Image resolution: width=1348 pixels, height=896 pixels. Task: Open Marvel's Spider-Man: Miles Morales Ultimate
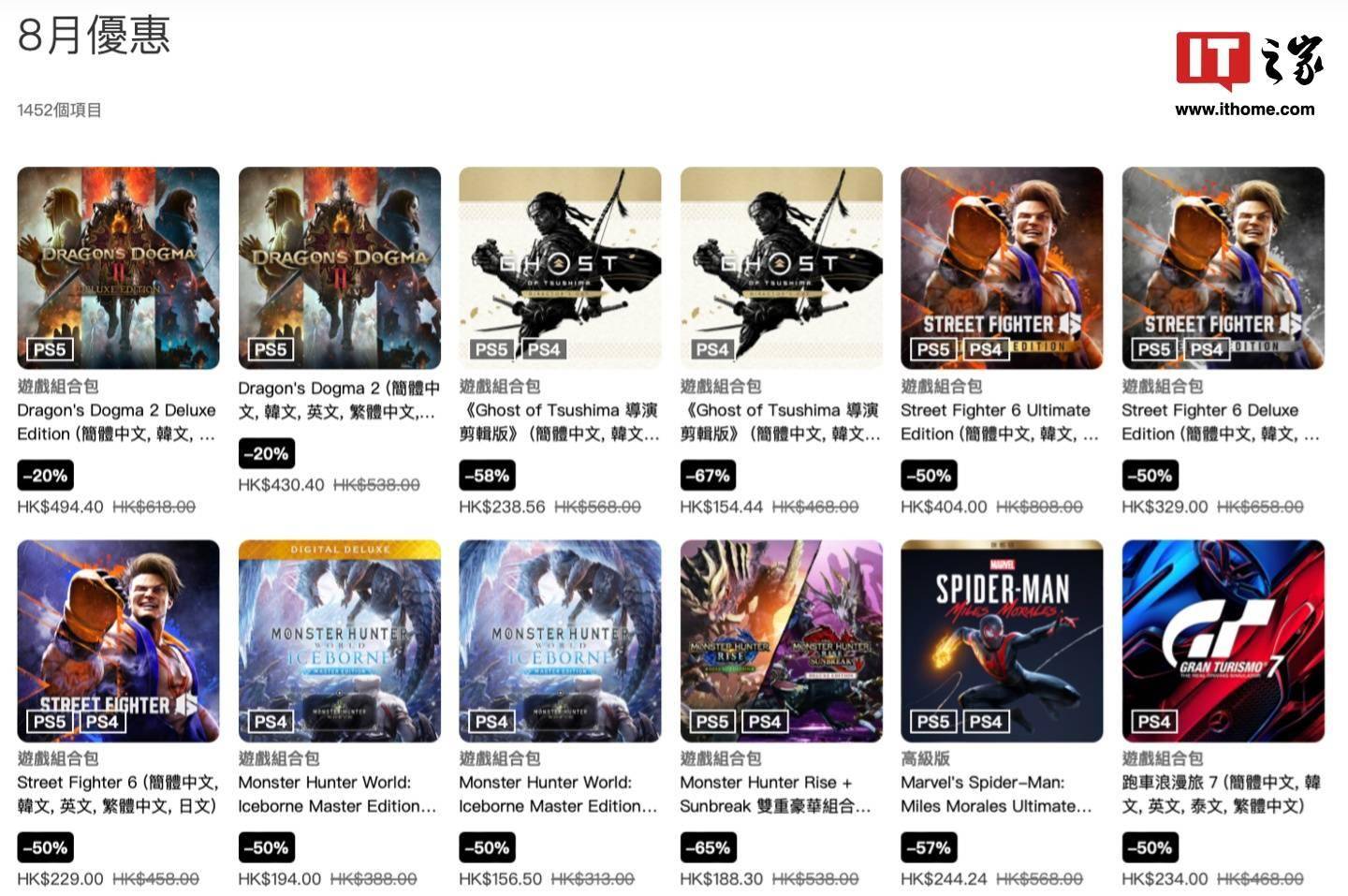(x=1002, y=640)
